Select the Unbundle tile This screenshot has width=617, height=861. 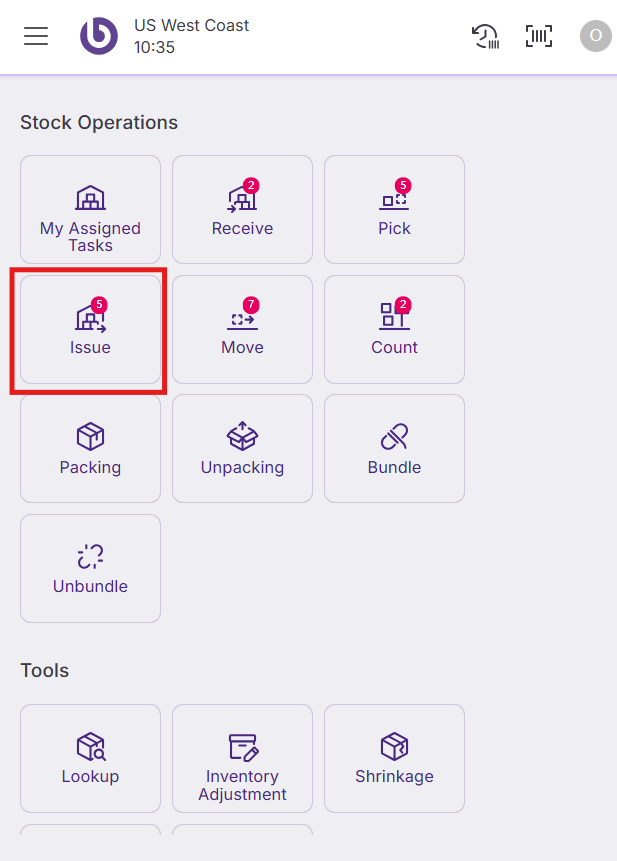pos(90,568)
